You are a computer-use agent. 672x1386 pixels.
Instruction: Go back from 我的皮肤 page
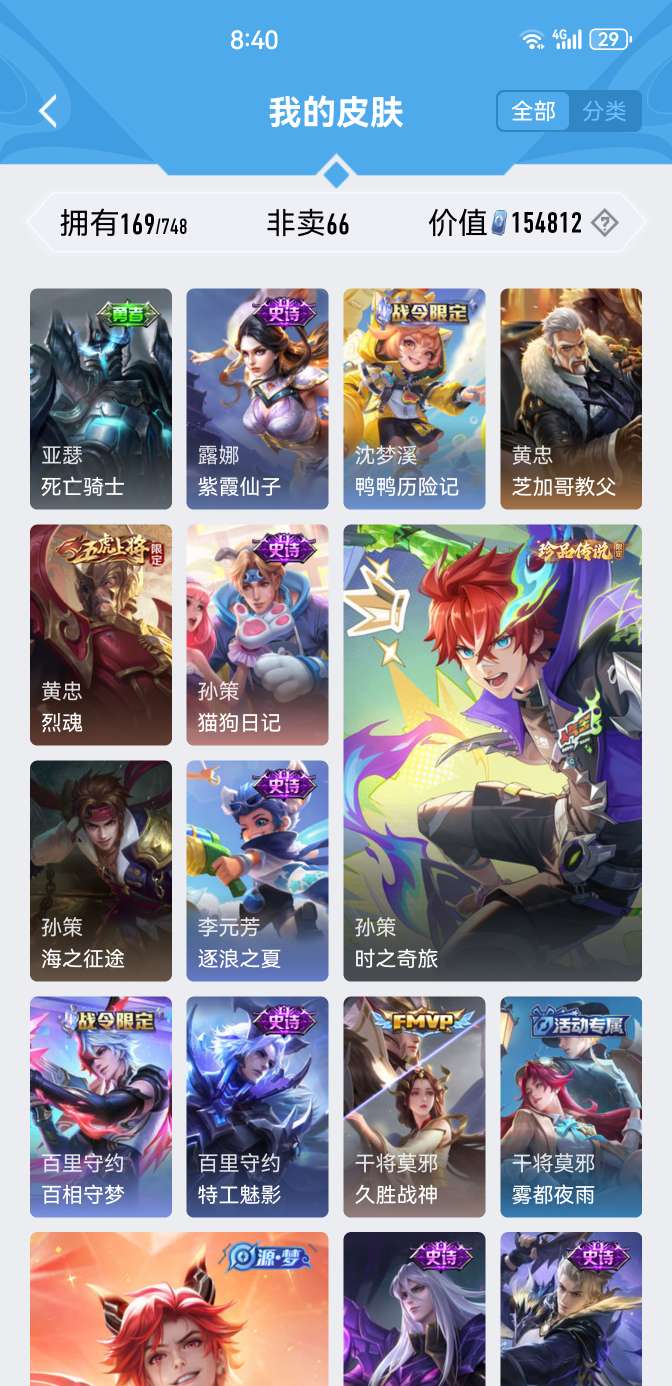click(48, 111)
